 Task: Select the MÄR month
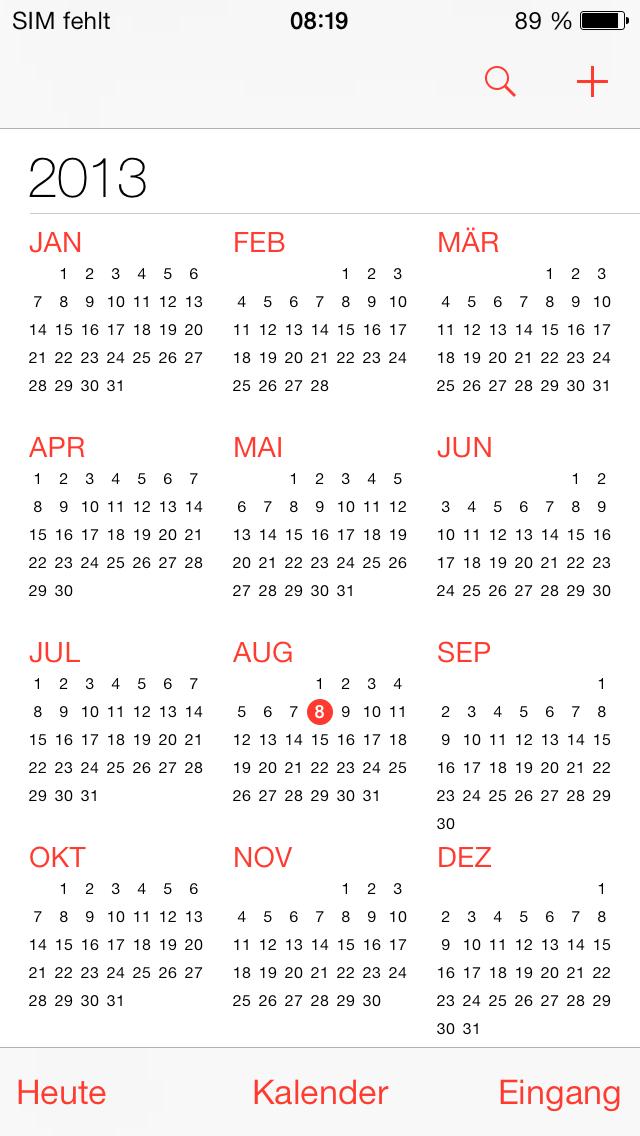(523, 313)
